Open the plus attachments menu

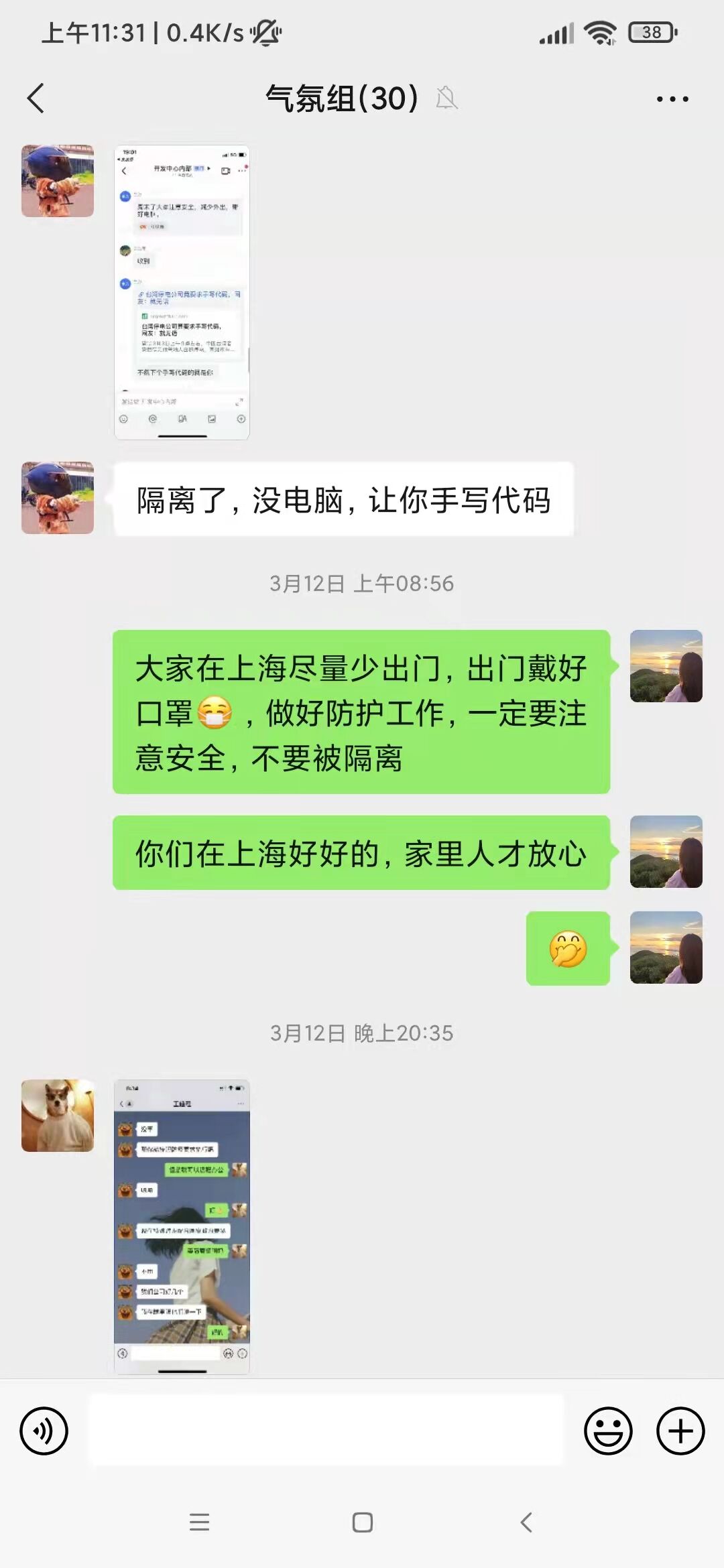[680, 1431]
